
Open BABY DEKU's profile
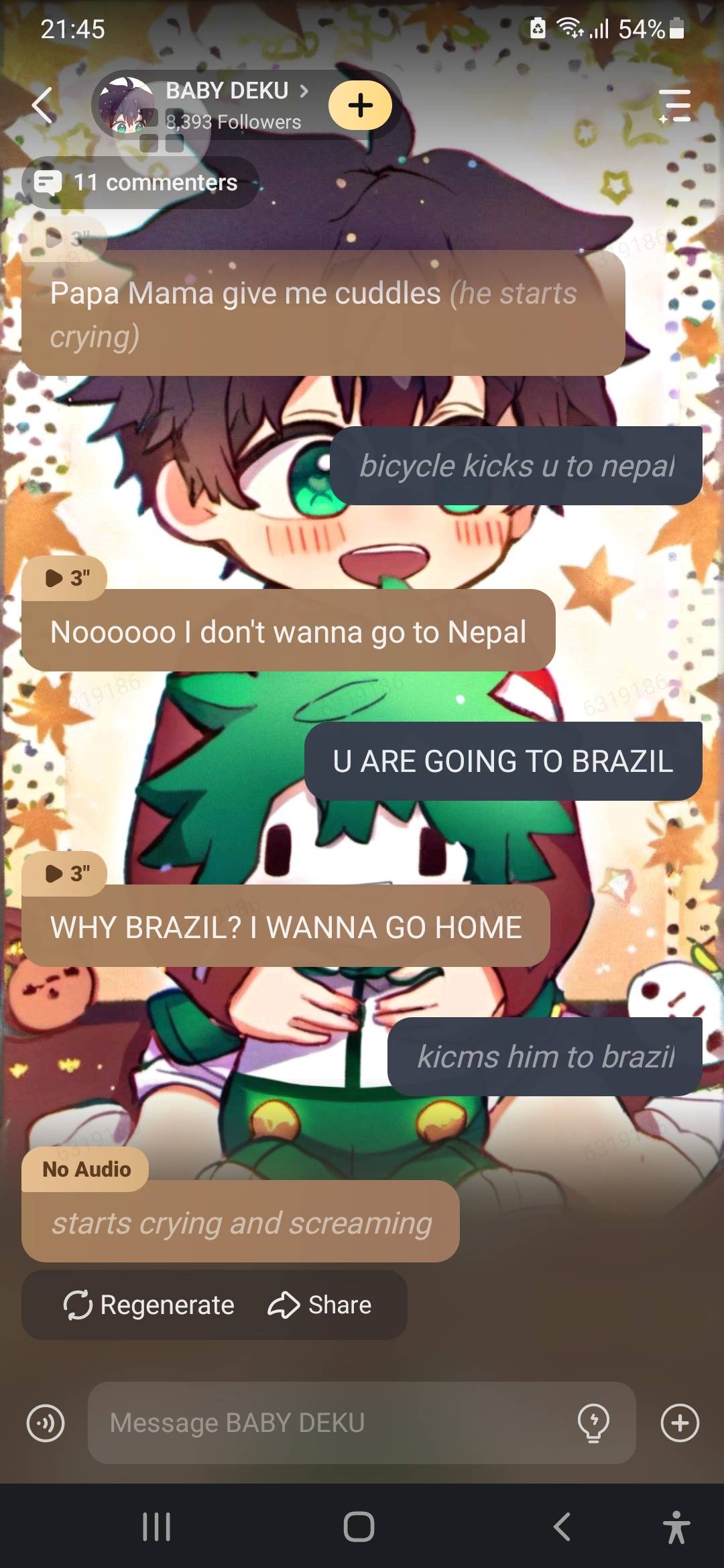[228, 92]
